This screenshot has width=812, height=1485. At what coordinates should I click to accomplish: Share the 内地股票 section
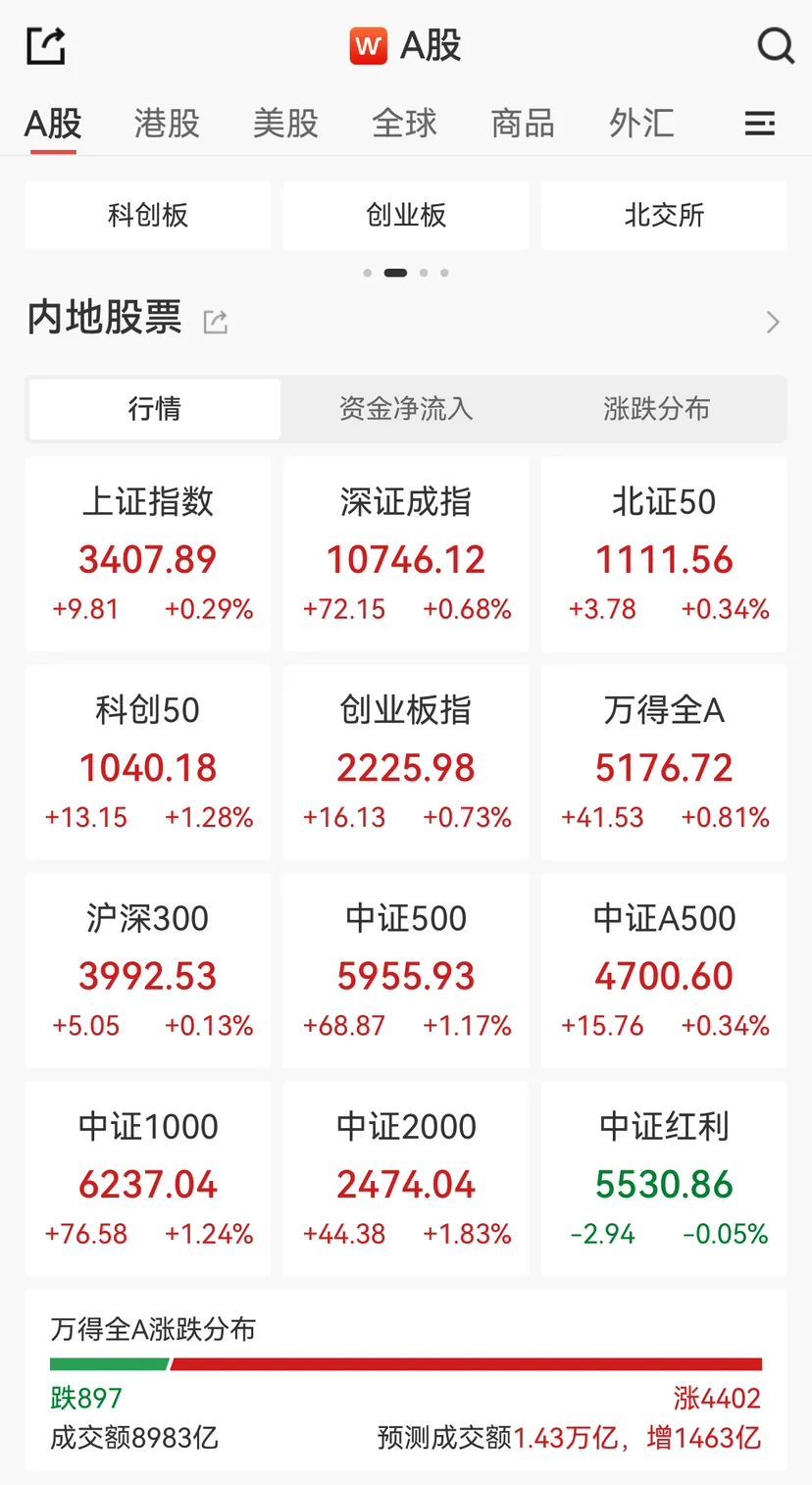[x=215, y=321]
